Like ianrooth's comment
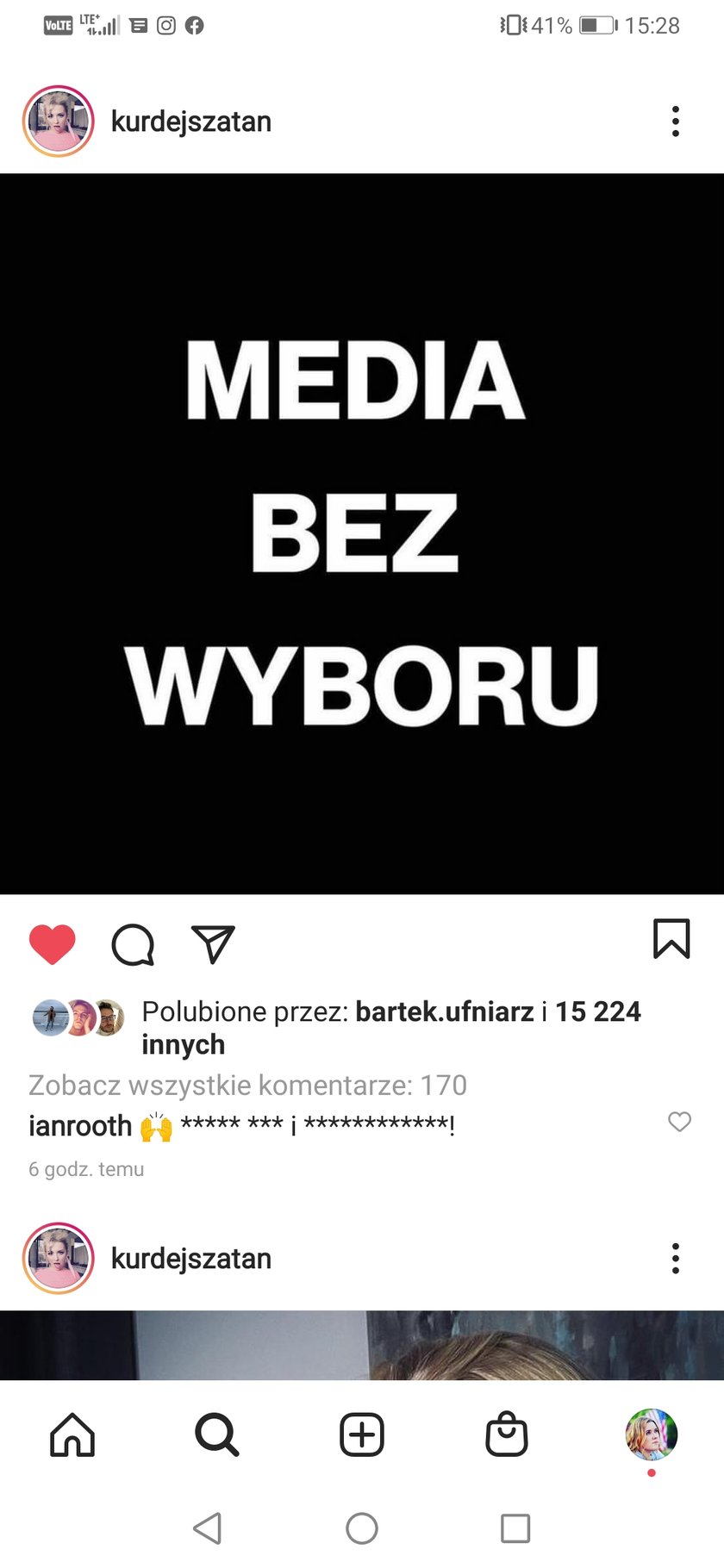This screenshot has height=1568, width=724. click(x=679, y=1122)
